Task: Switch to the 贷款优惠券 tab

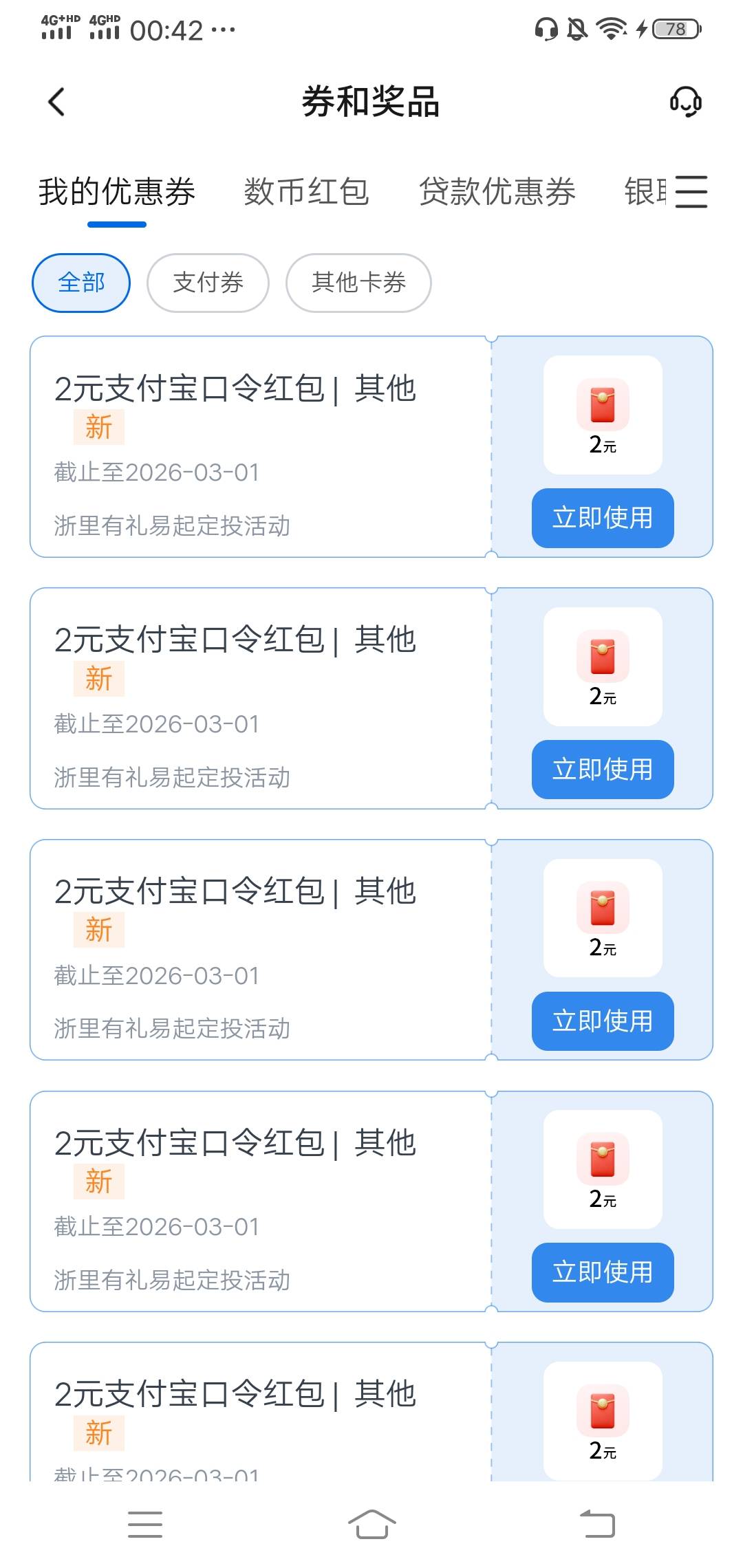Action: (x=497, y=191)
